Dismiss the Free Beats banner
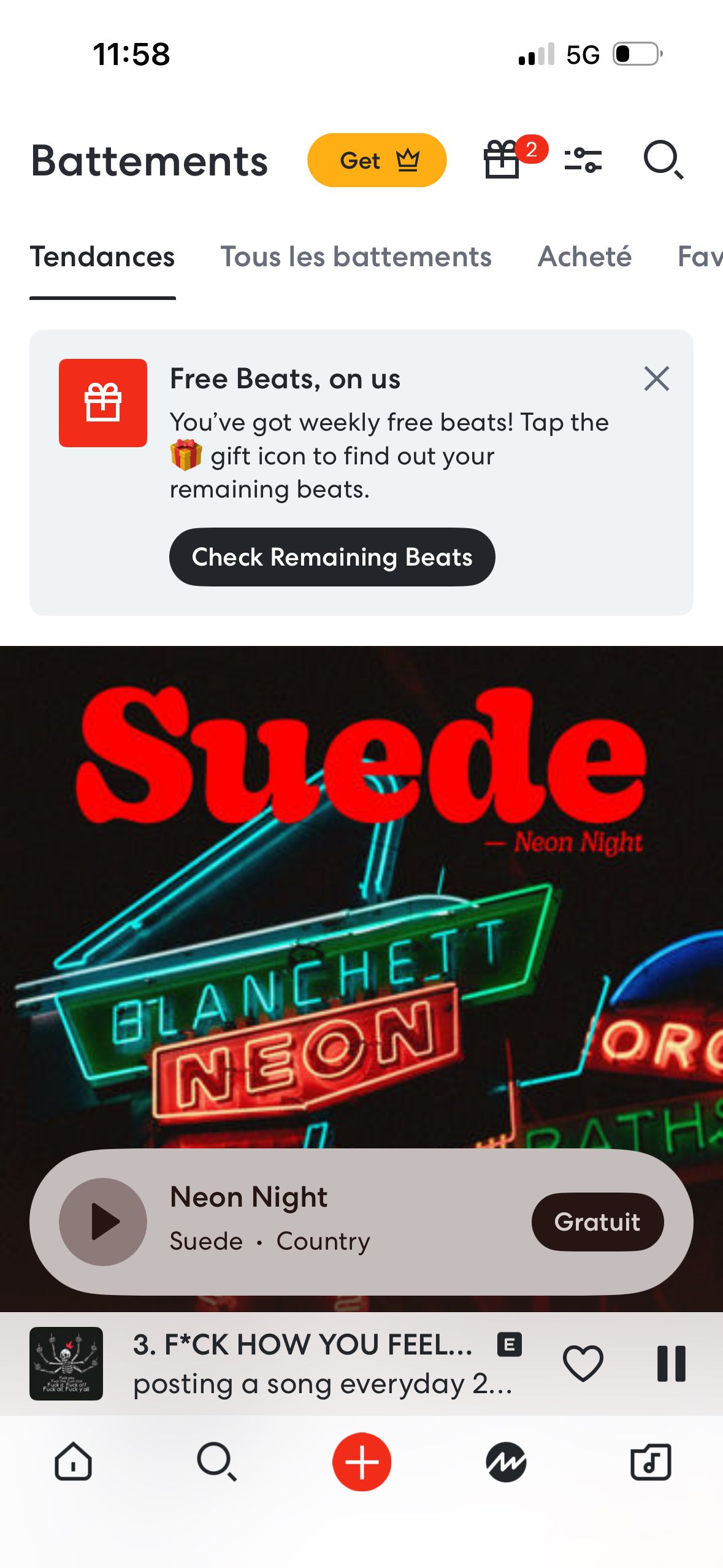 [x=656, y=379]
